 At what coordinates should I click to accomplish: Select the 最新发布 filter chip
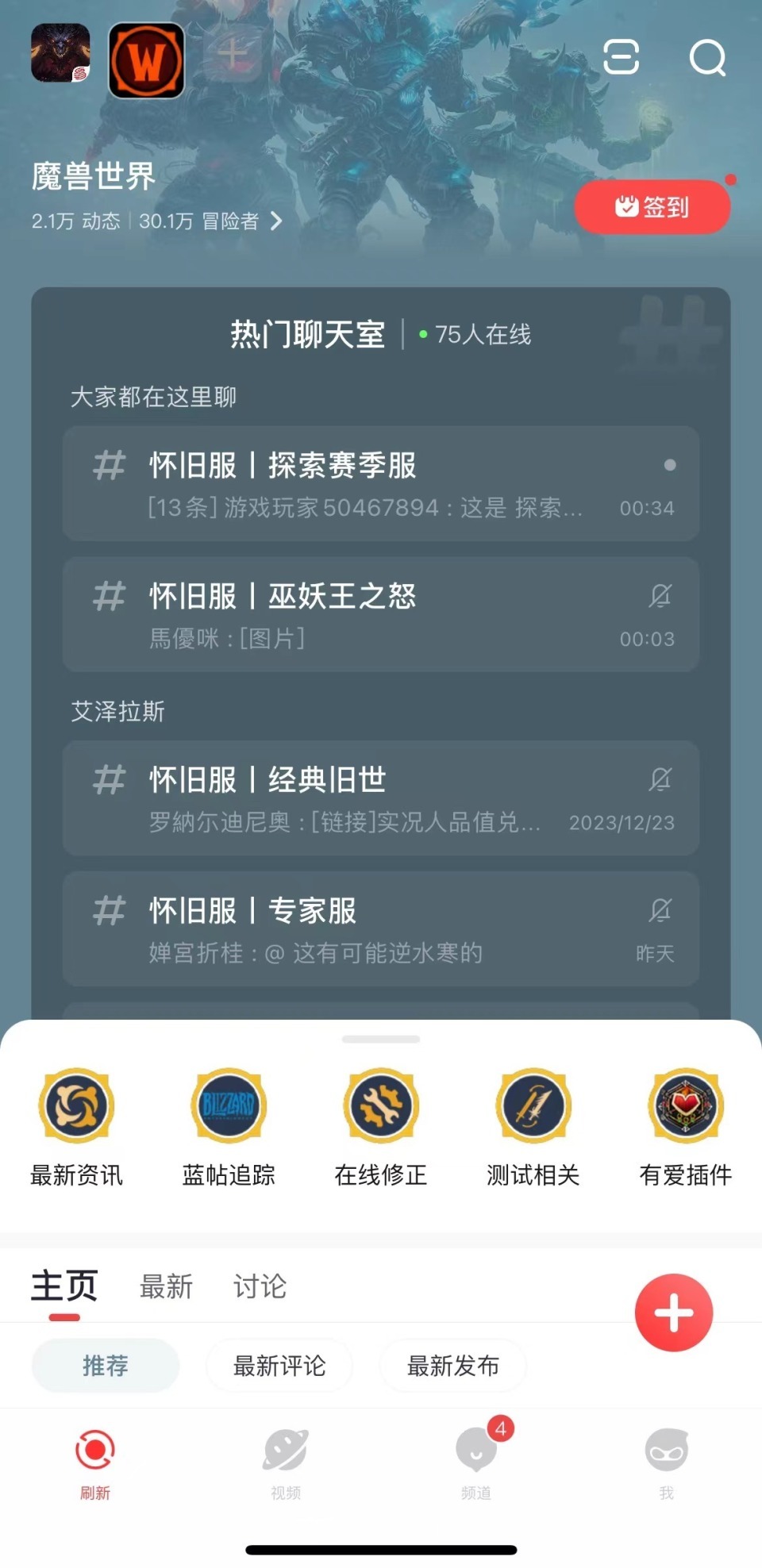453,1366
